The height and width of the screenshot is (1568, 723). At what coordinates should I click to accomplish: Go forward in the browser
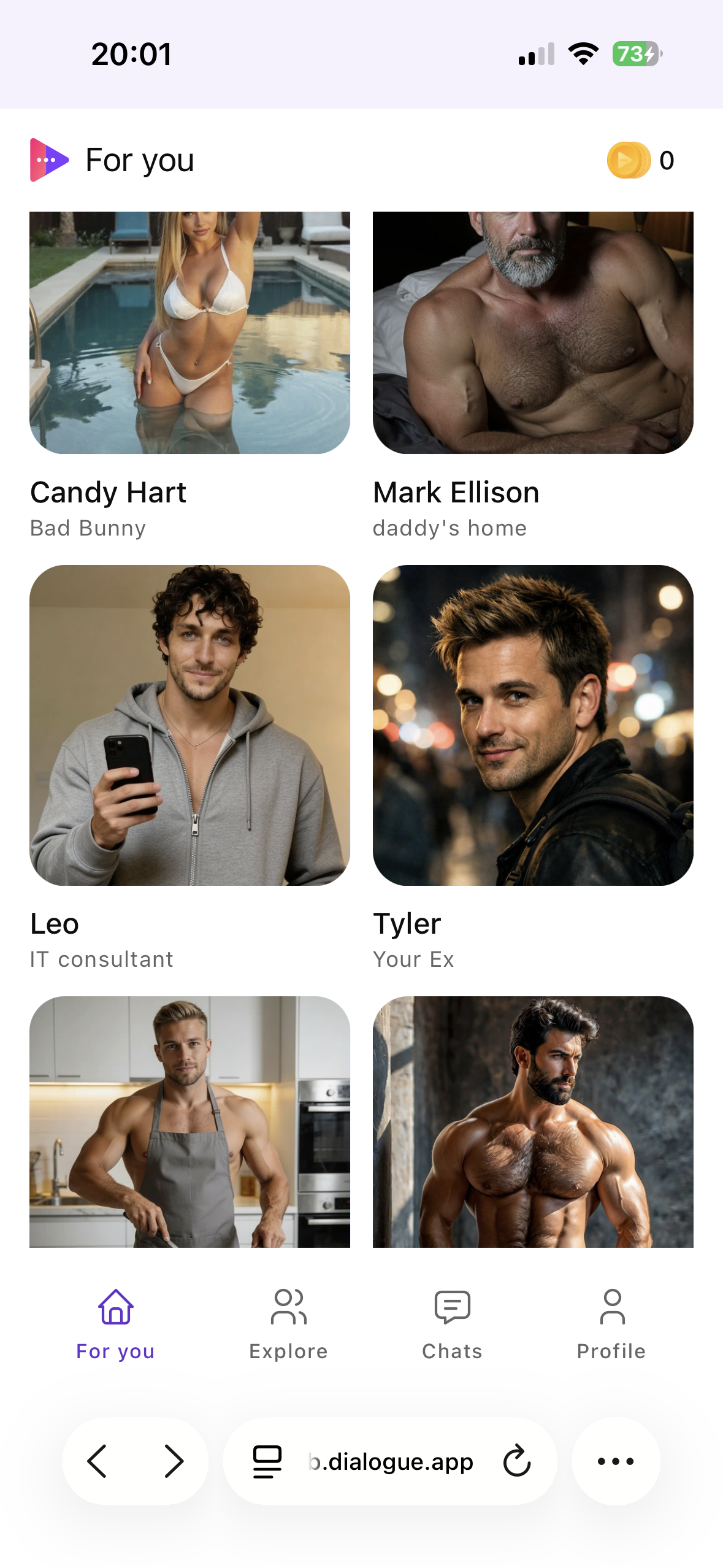(174, 1461)
